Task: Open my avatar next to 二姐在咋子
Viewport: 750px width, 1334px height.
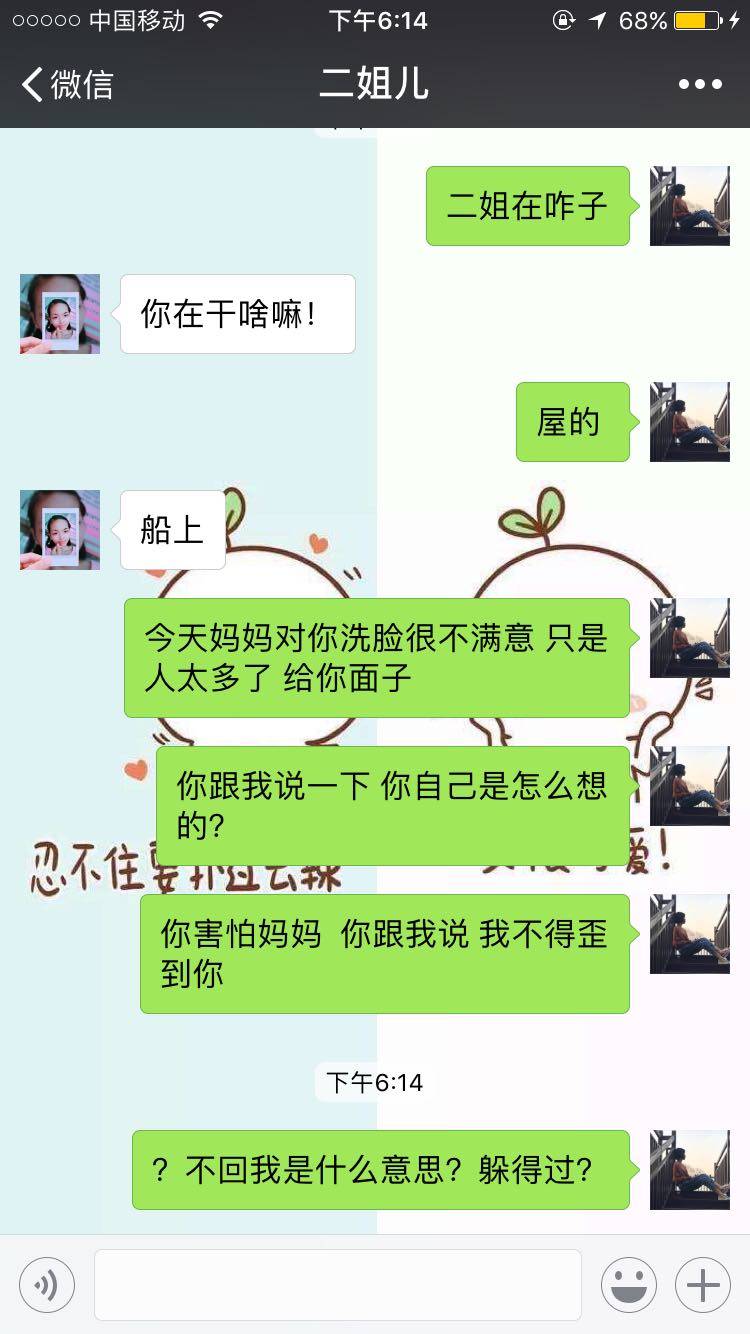Action: 690,206
